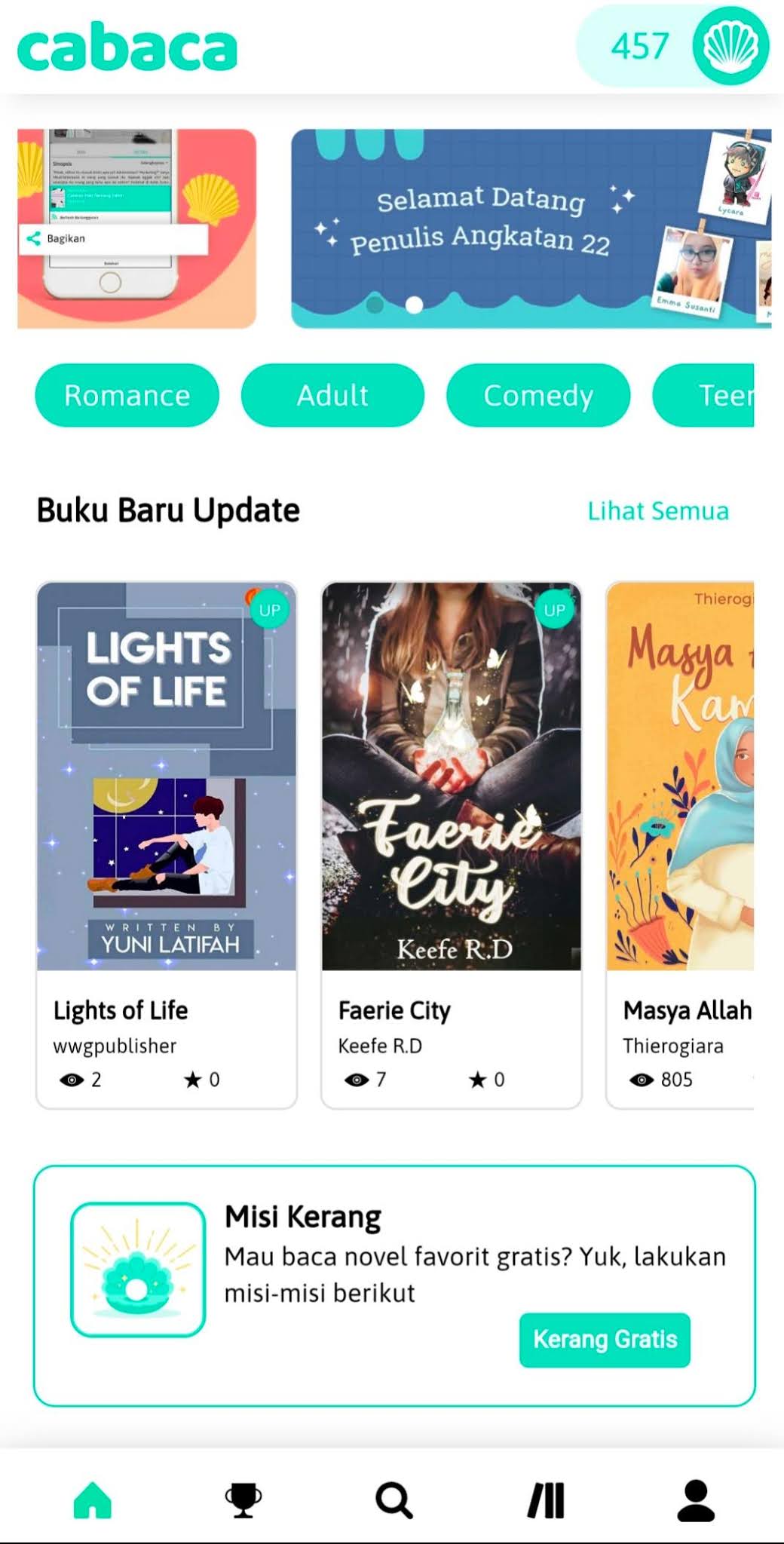784x1544 pixels.
Task: Switch to the trophy rankings tab
Action: click(243, 1500)
